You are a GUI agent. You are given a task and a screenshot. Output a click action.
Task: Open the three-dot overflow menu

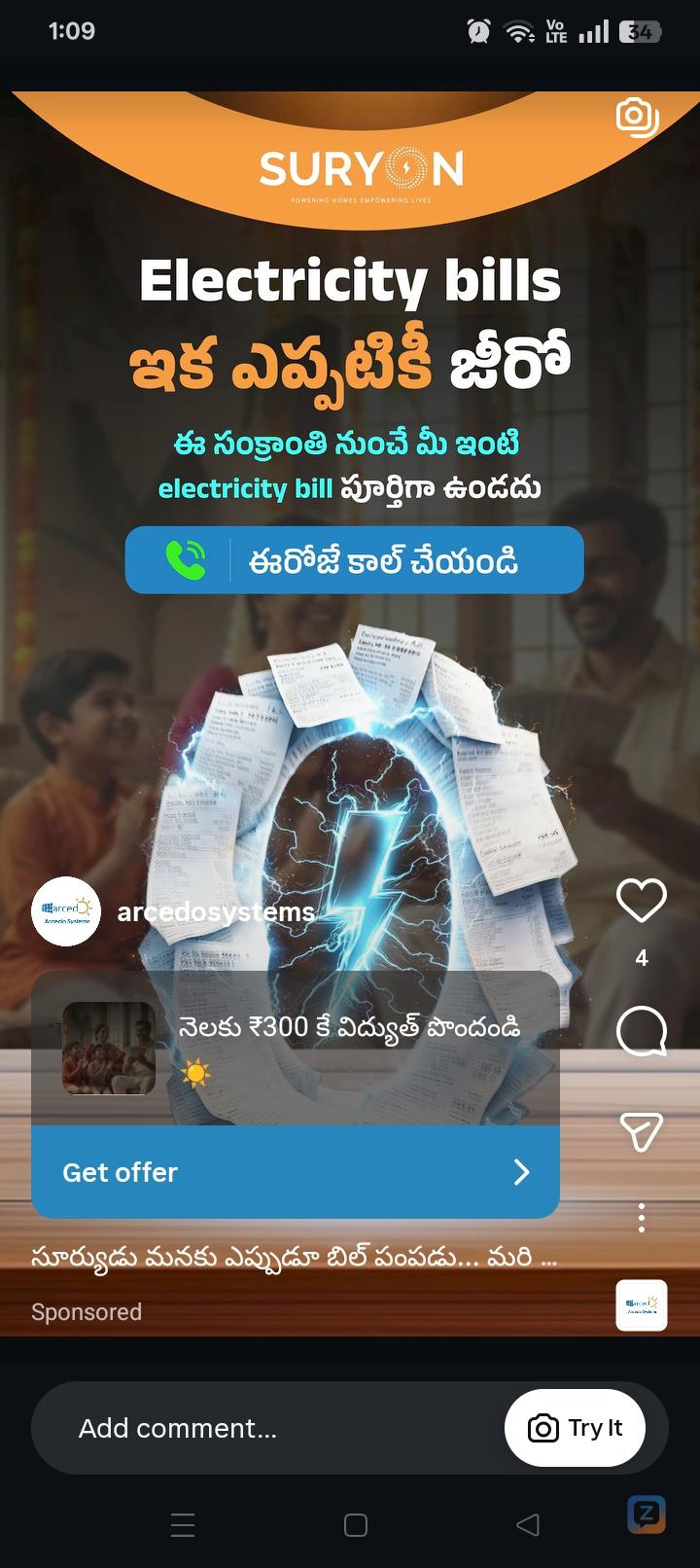641,1218
